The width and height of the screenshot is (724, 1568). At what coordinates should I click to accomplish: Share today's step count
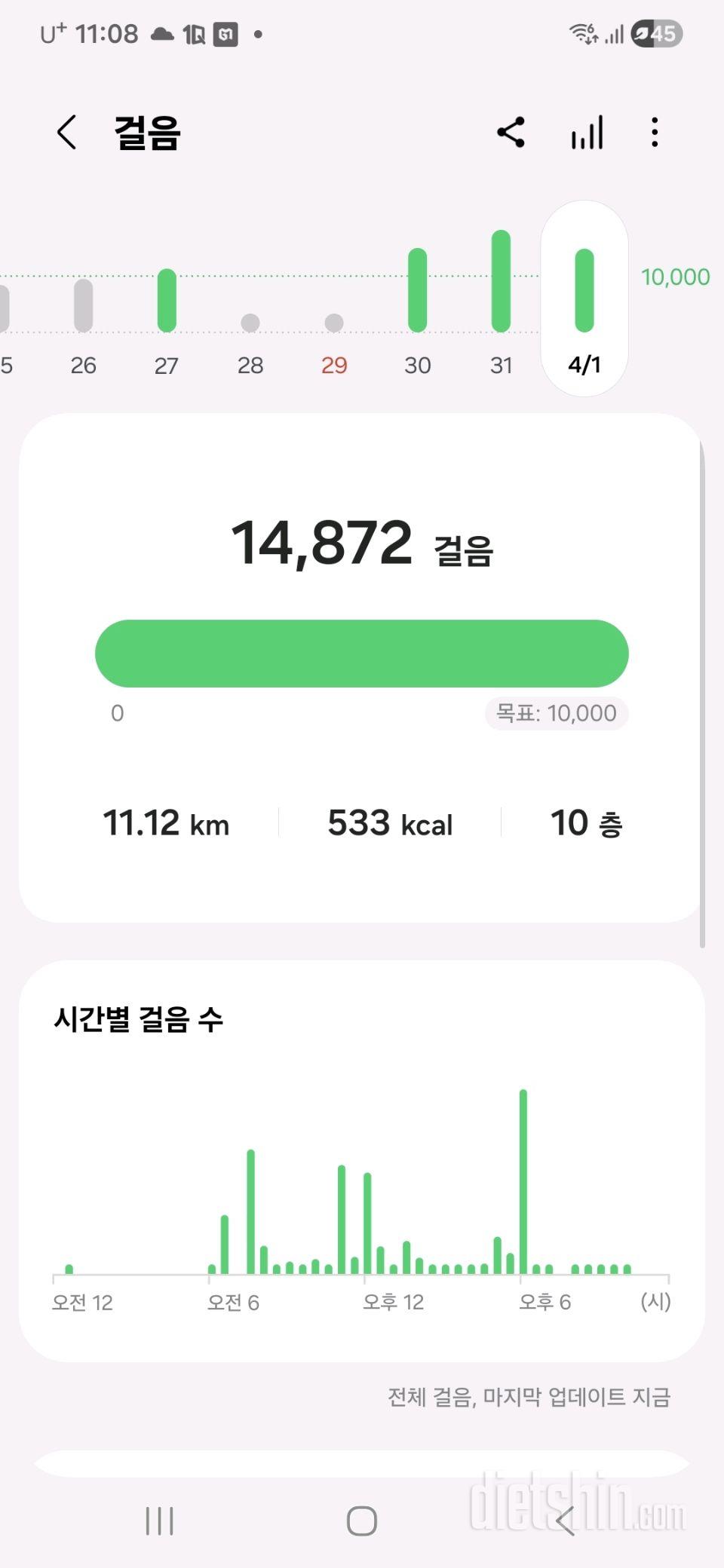pos(511,133)
